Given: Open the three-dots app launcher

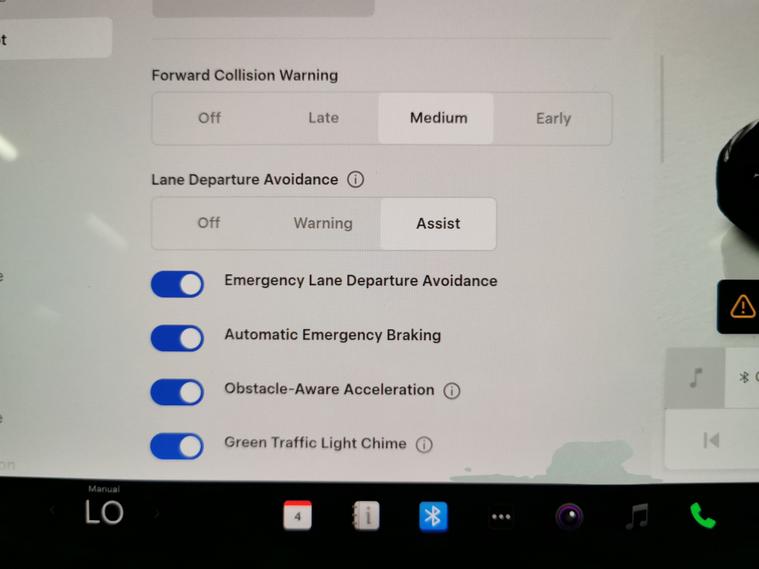Looking at the screenshot, I should point(501,517).
